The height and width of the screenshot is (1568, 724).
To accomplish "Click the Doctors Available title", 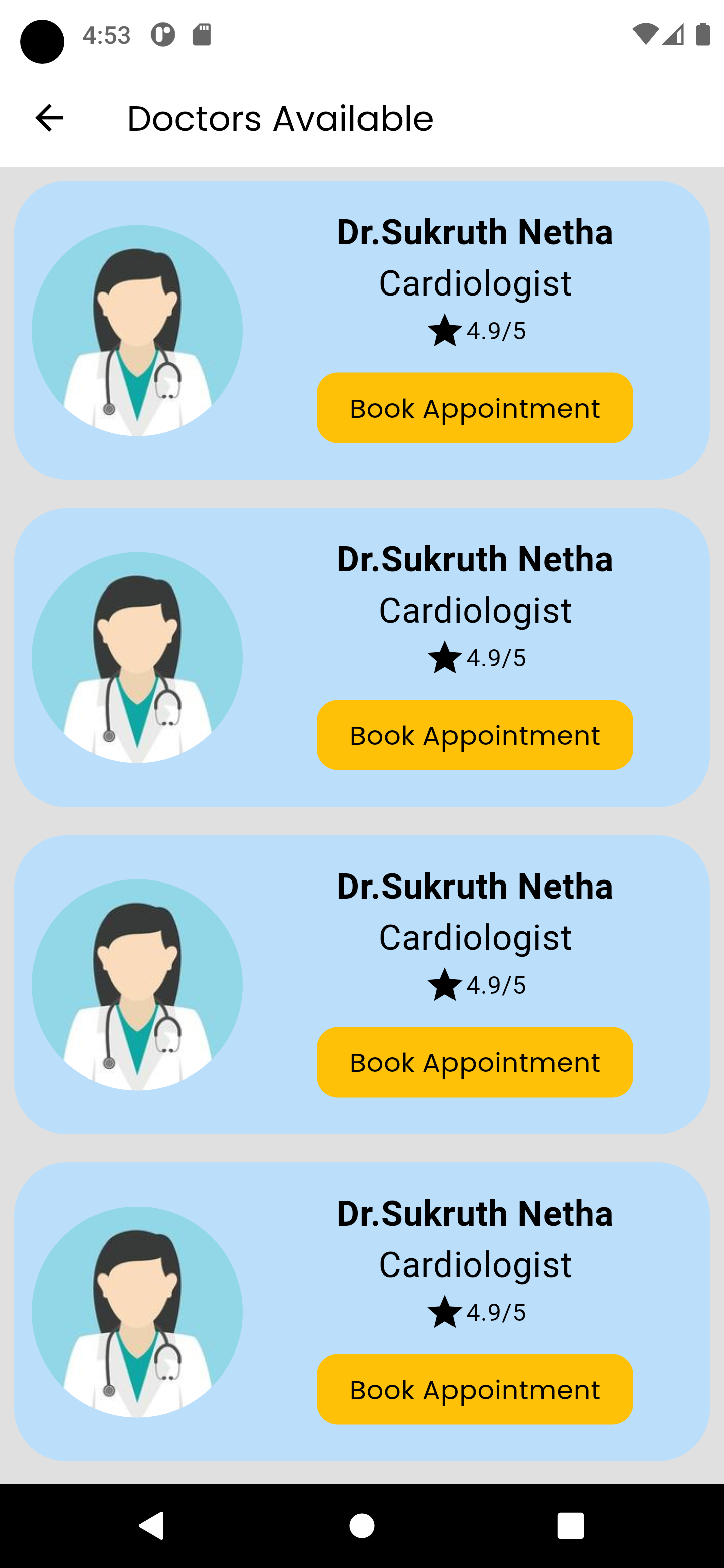I will 280,118.
